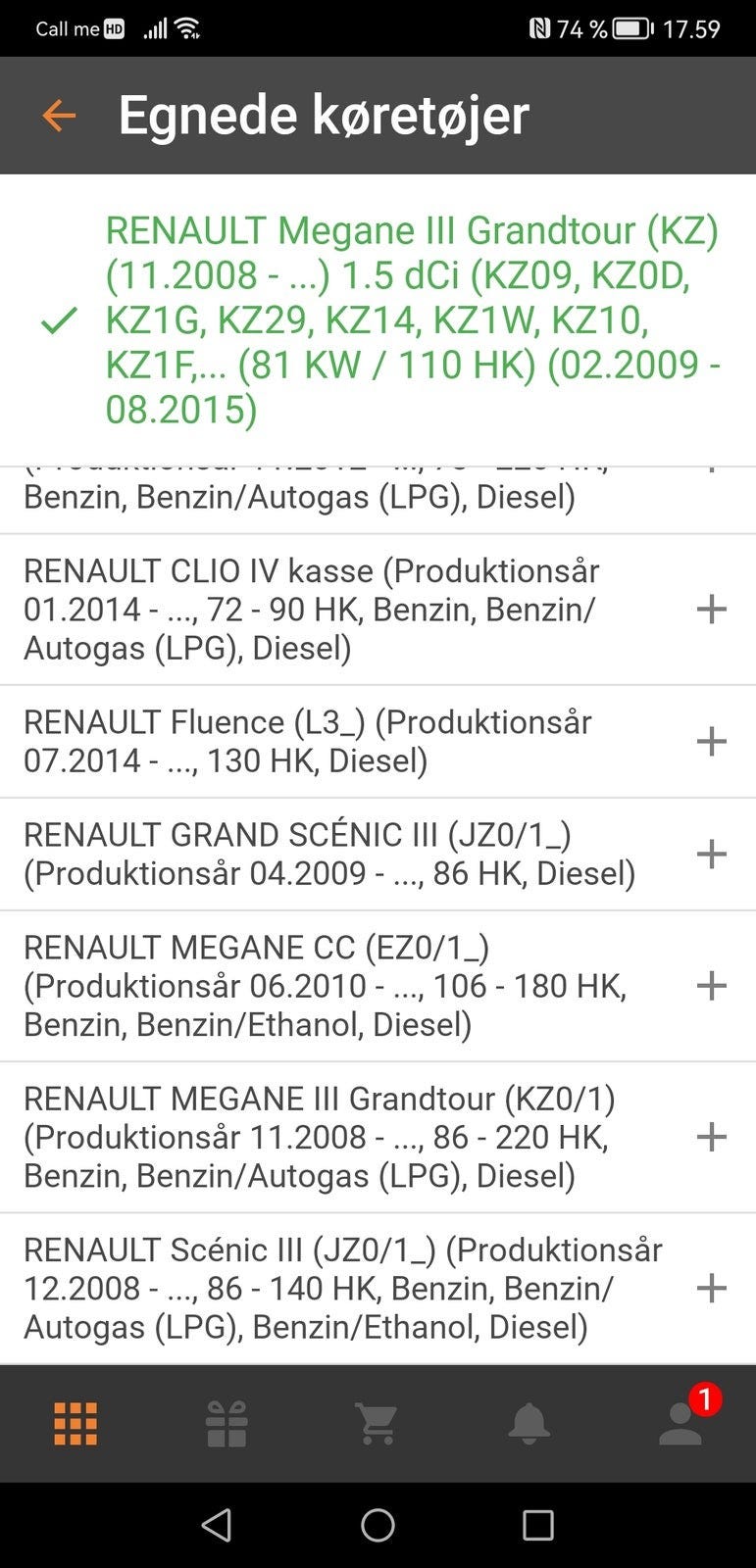756x1568 pixels.
Task: Go back using the orange arrow
Action: click(59, 116)
